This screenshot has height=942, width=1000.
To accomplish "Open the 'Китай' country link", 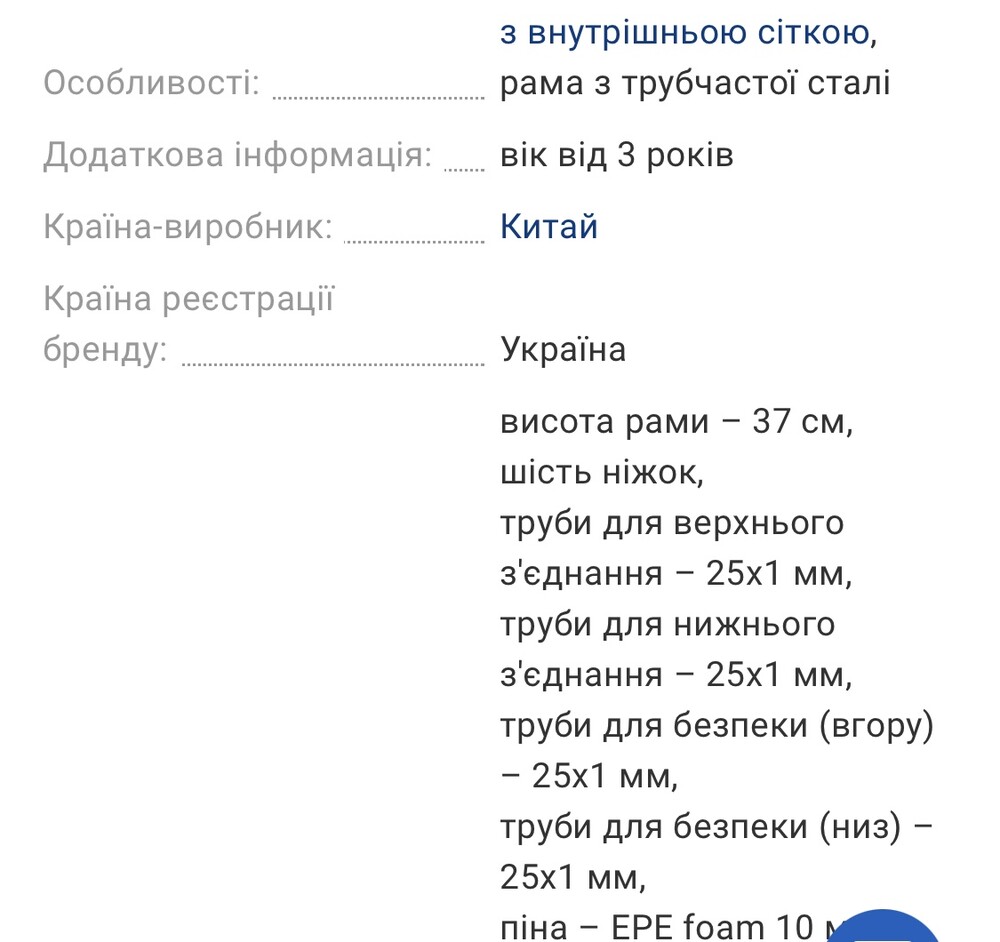I will (x=548, y=226).
